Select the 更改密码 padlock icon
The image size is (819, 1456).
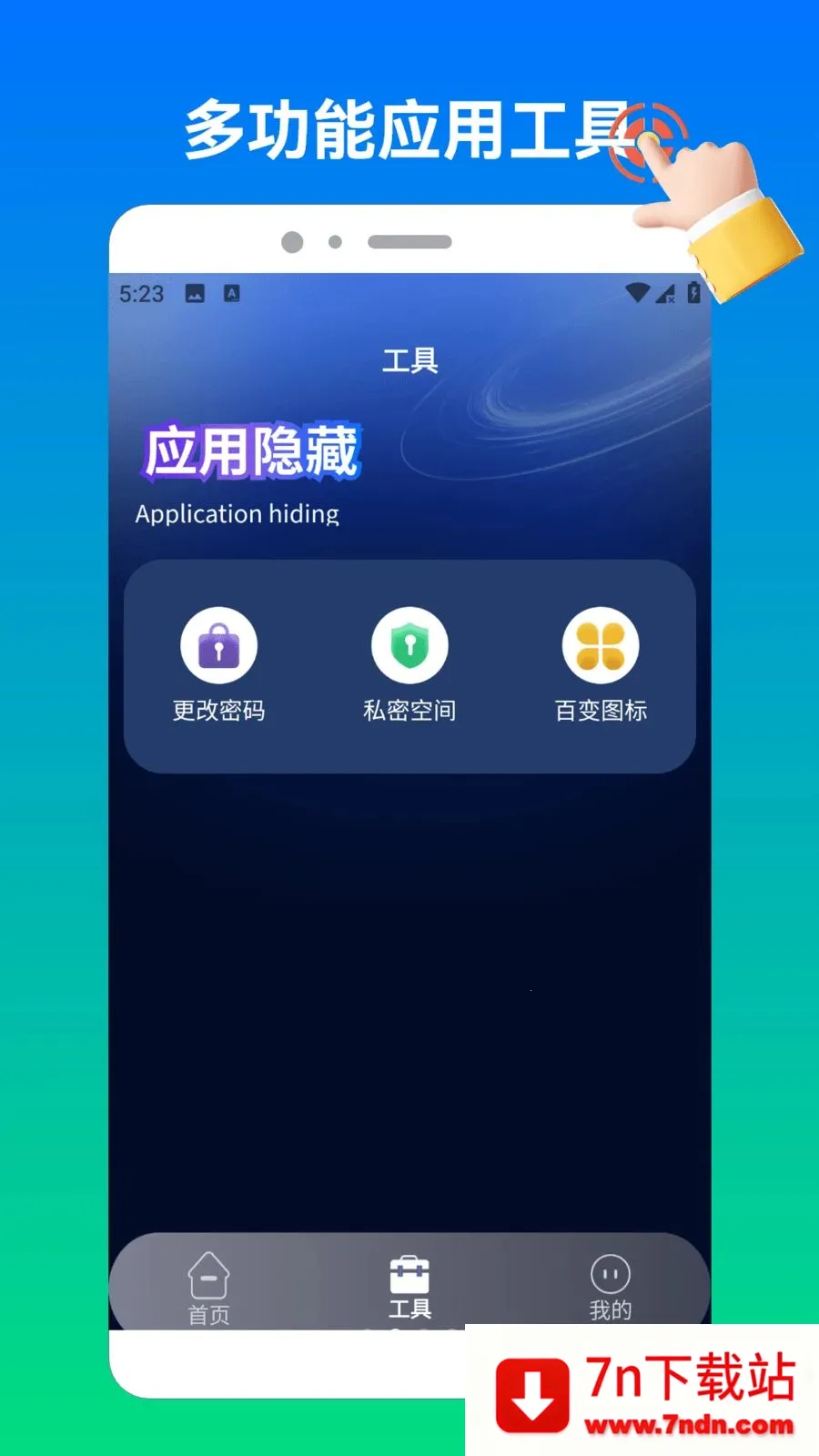tap(217, 646)
